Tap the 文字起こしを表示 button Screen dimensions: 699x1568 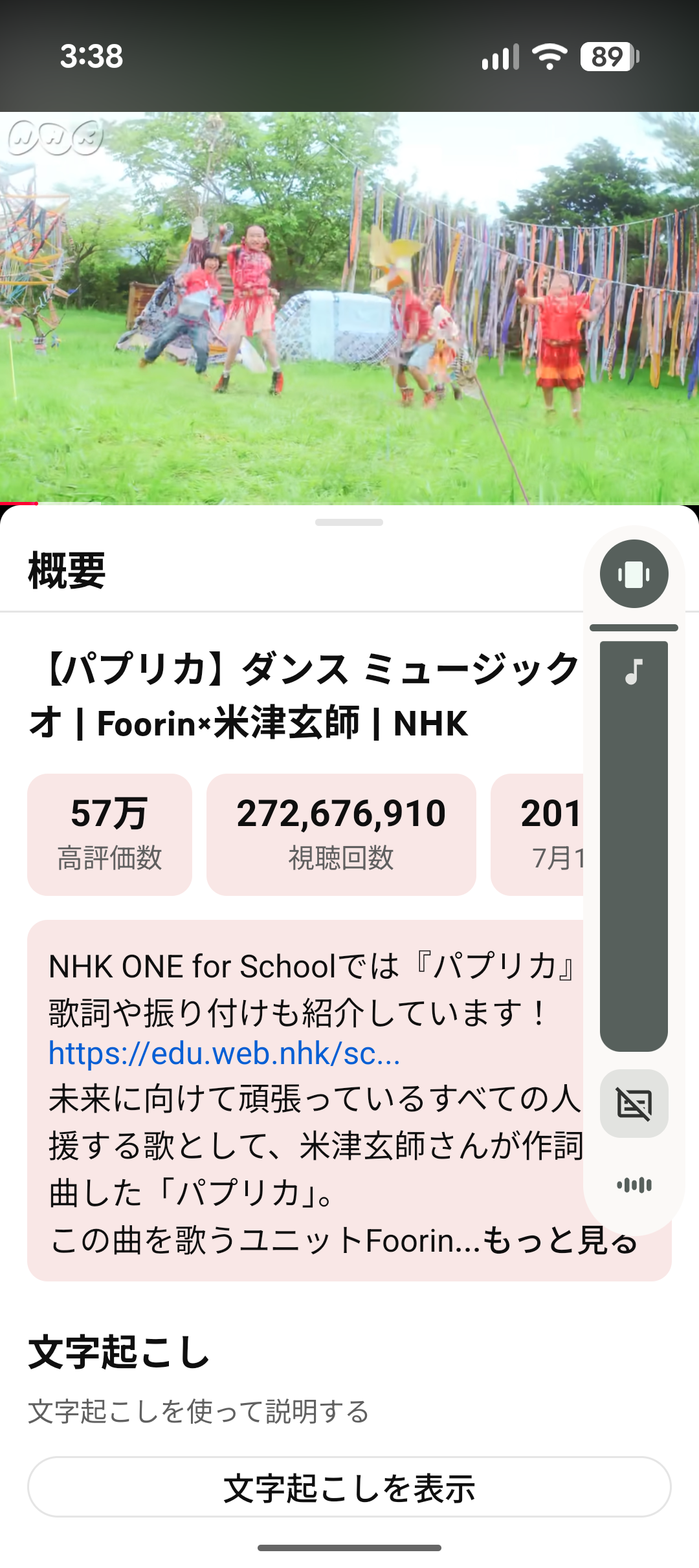(349, 1486)
